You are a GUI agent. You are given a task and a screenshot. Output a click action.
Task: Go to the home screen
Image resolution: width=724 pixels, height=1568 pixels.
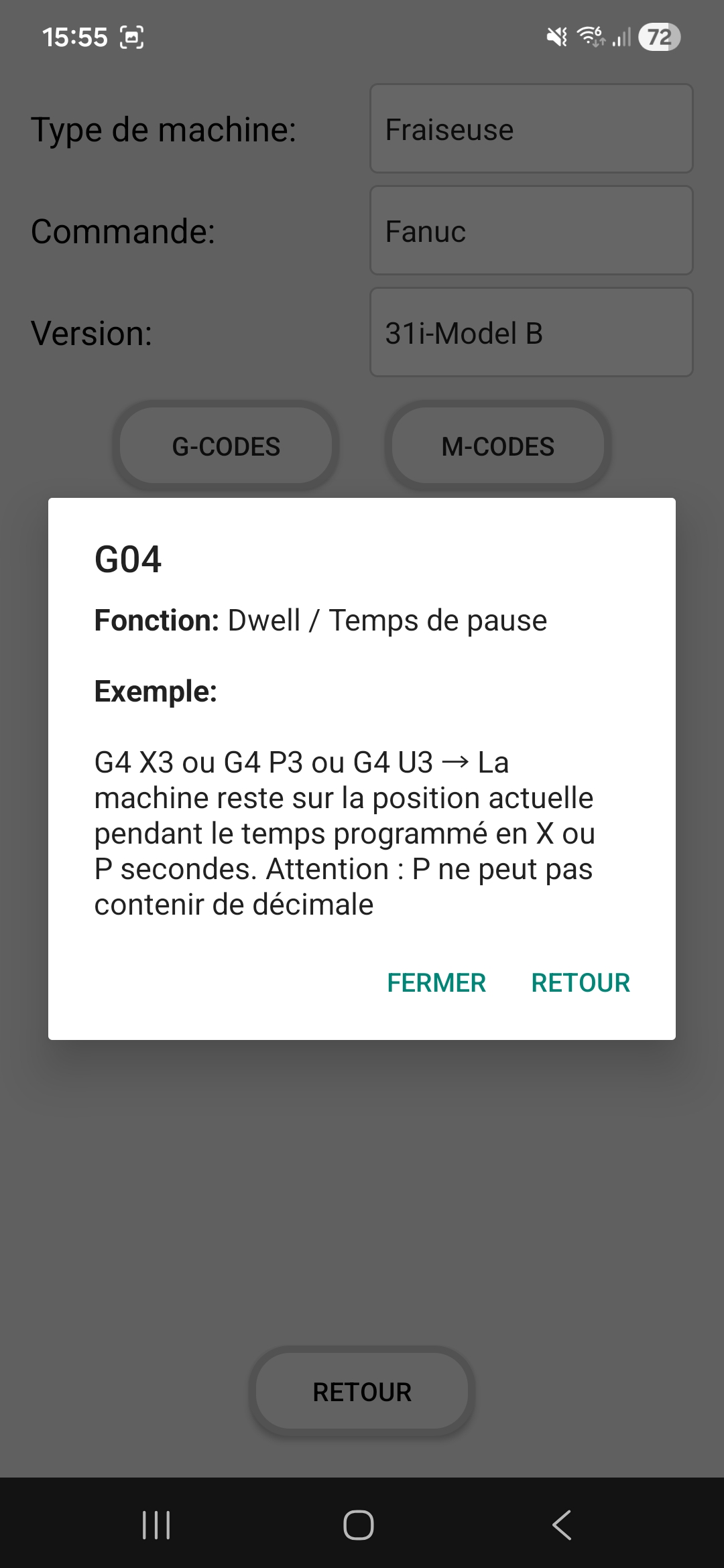click(x=359, y=1525)
